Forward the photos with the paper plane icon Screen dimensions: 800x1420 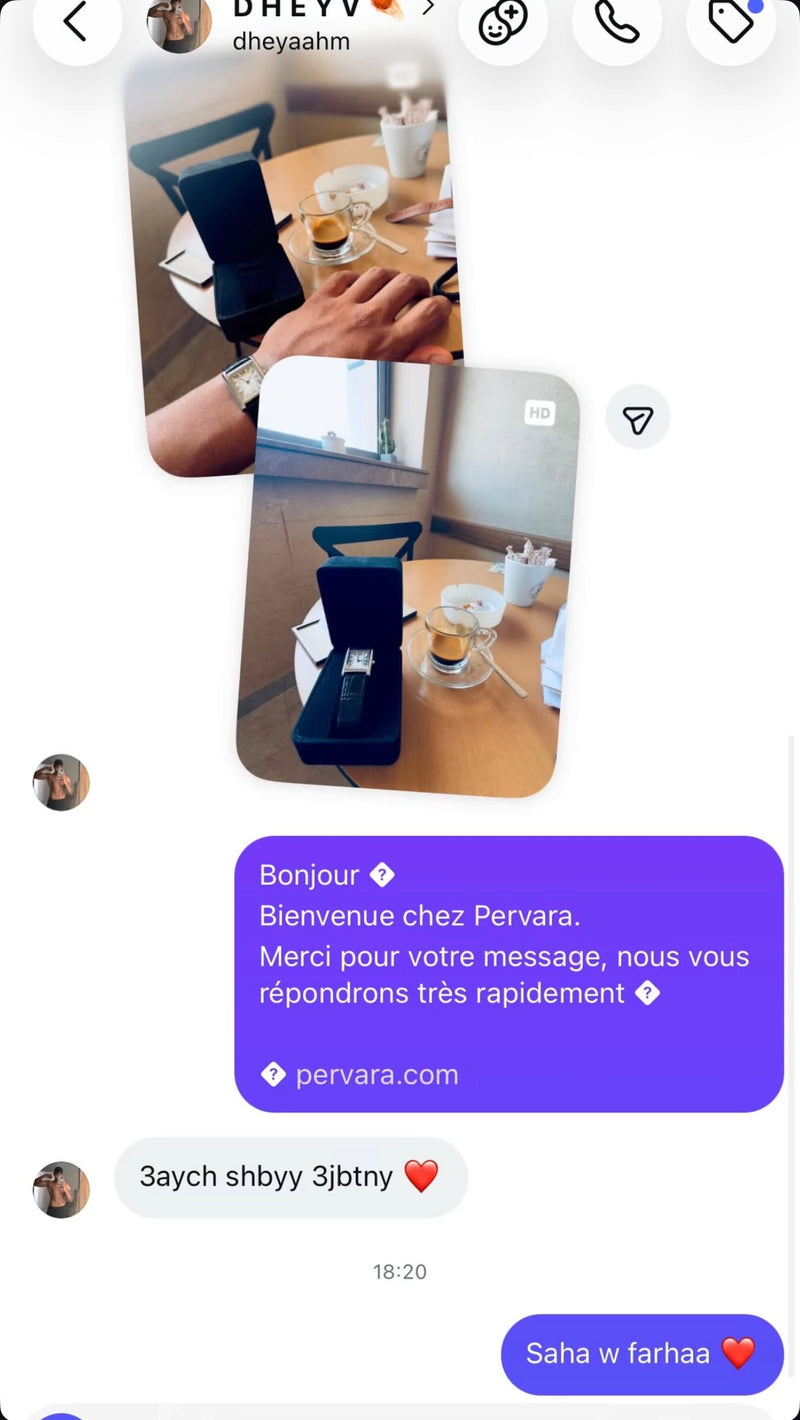point(638,417)
